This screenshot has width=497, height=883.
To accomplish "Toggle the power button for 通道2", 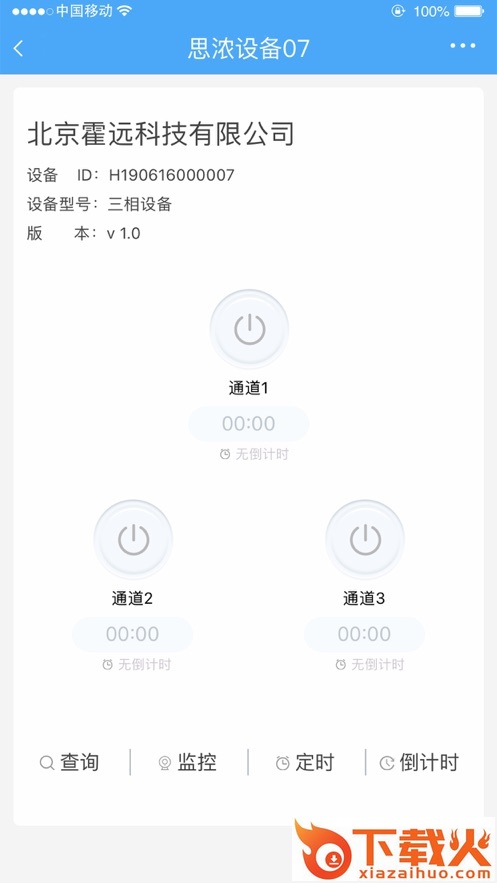I will tap(133, 539).
